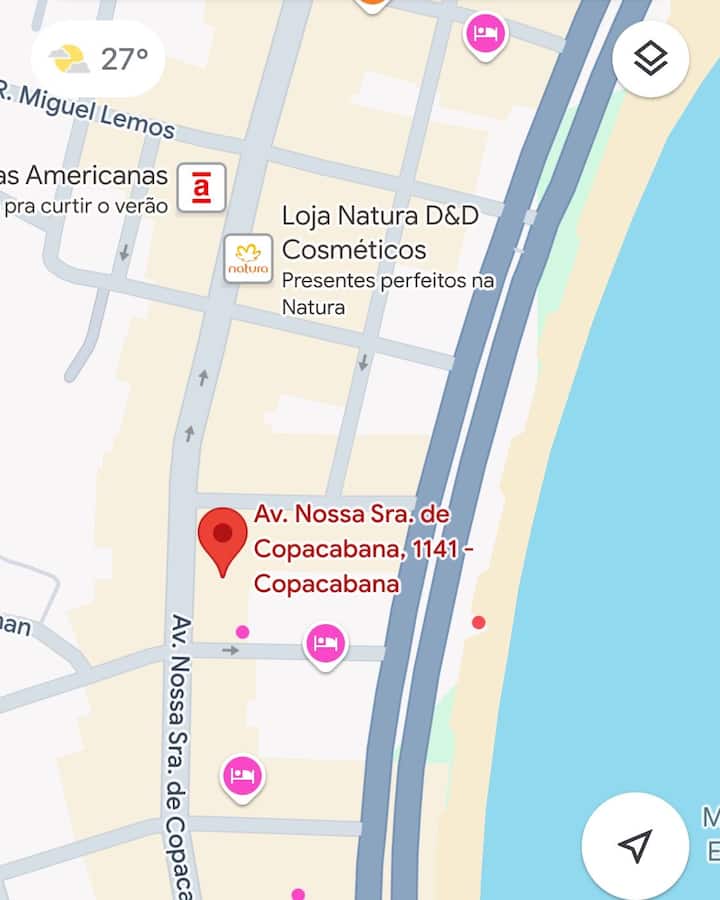This screenshot has width=720, height=900.
Task: Open the map layers button
Action: (x=650, y=59)
